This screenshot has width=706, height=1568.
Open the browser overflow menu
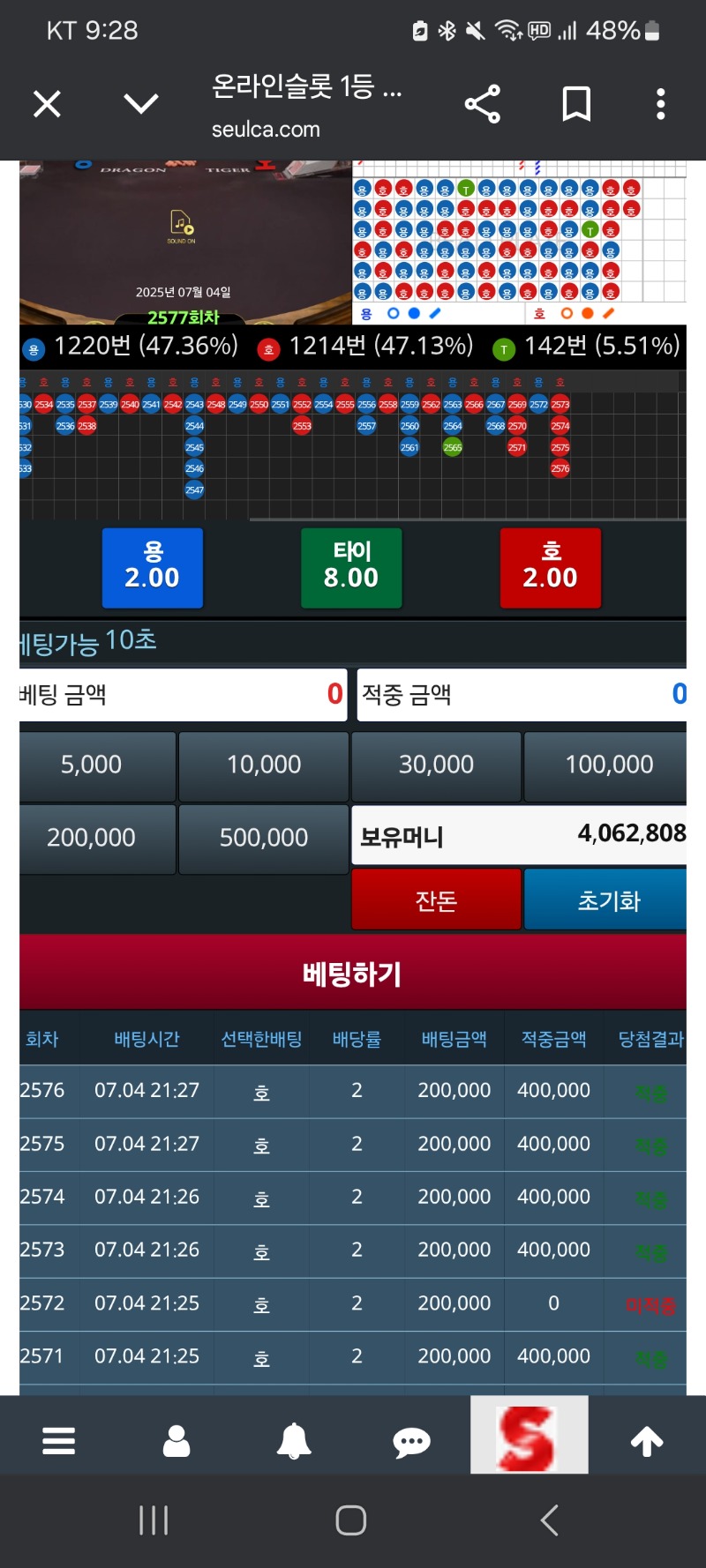[x=660, y=104]
